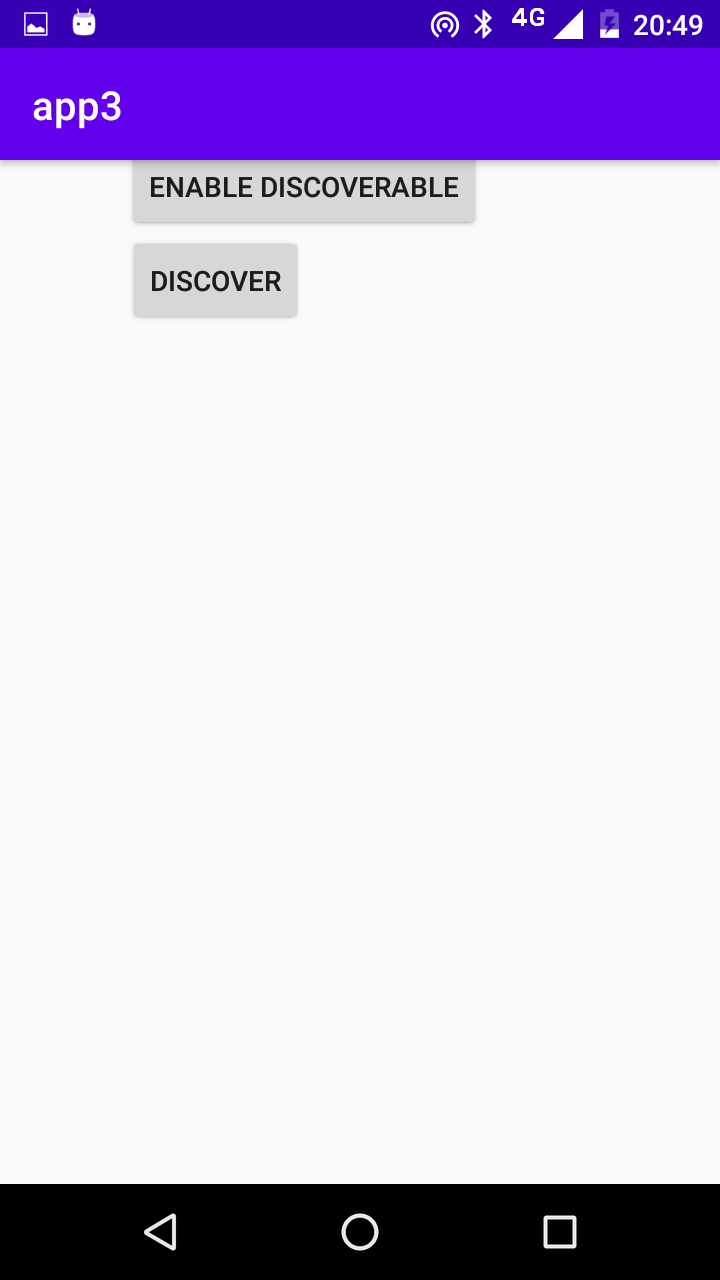Viewport: 720px width, 1280px height.
Task: Go back using the system back button
Action: (160, 1232)
